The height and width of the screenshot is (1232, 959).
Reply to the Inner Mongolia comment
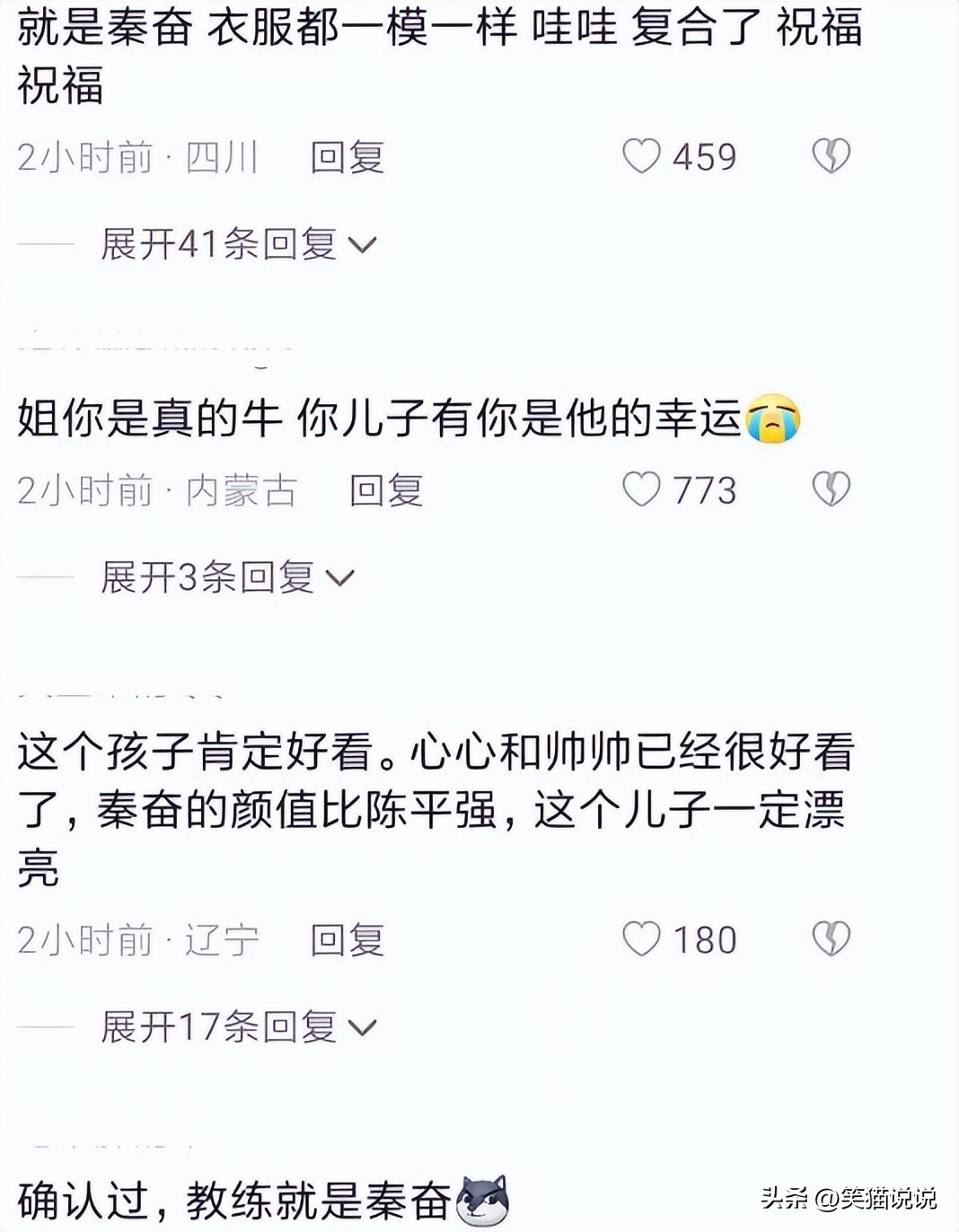(386, 490)
